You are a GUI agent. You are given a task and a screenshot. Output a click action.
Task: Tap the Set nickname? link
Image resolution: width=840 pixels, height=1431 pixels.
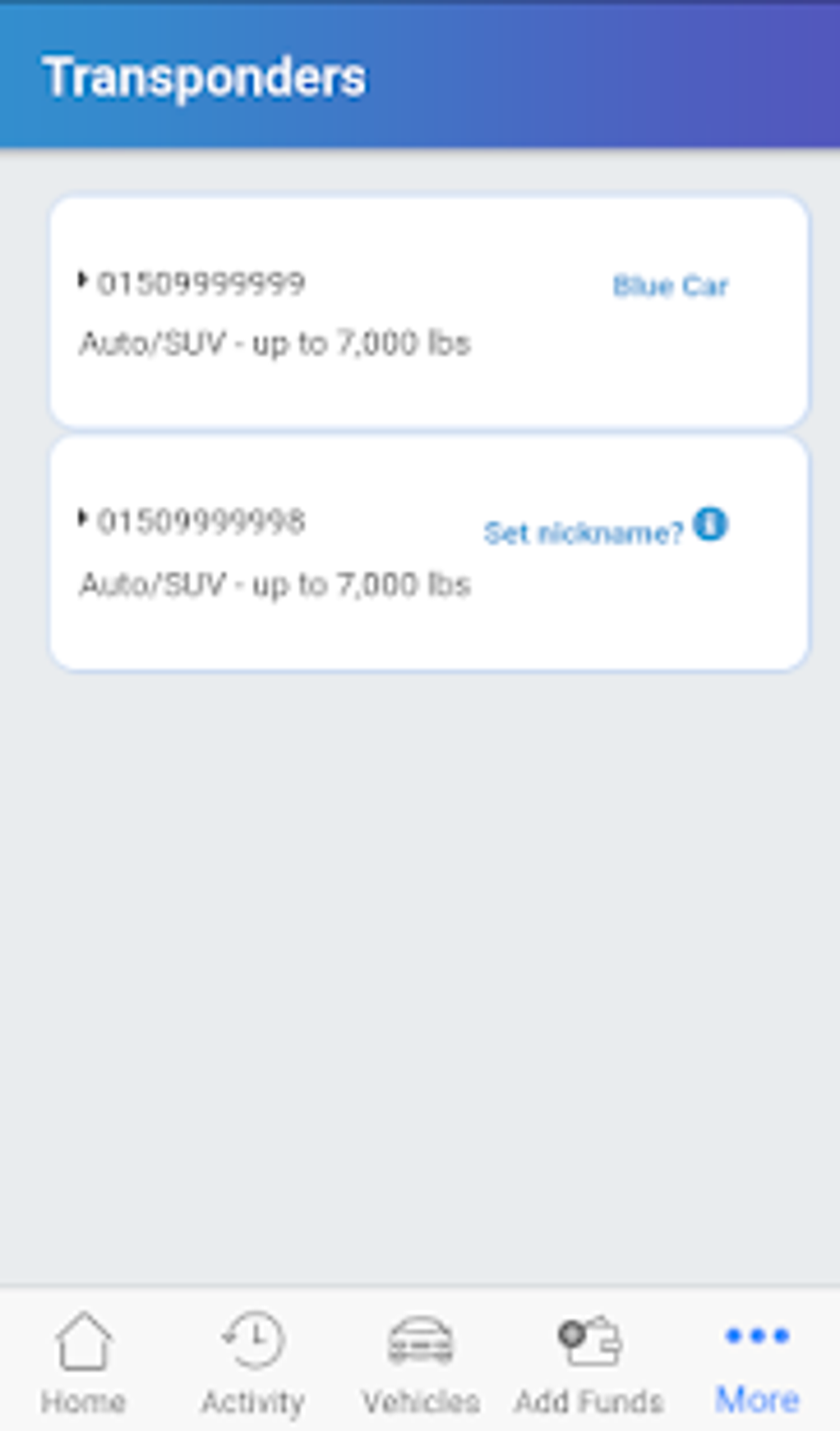[583, 533]
